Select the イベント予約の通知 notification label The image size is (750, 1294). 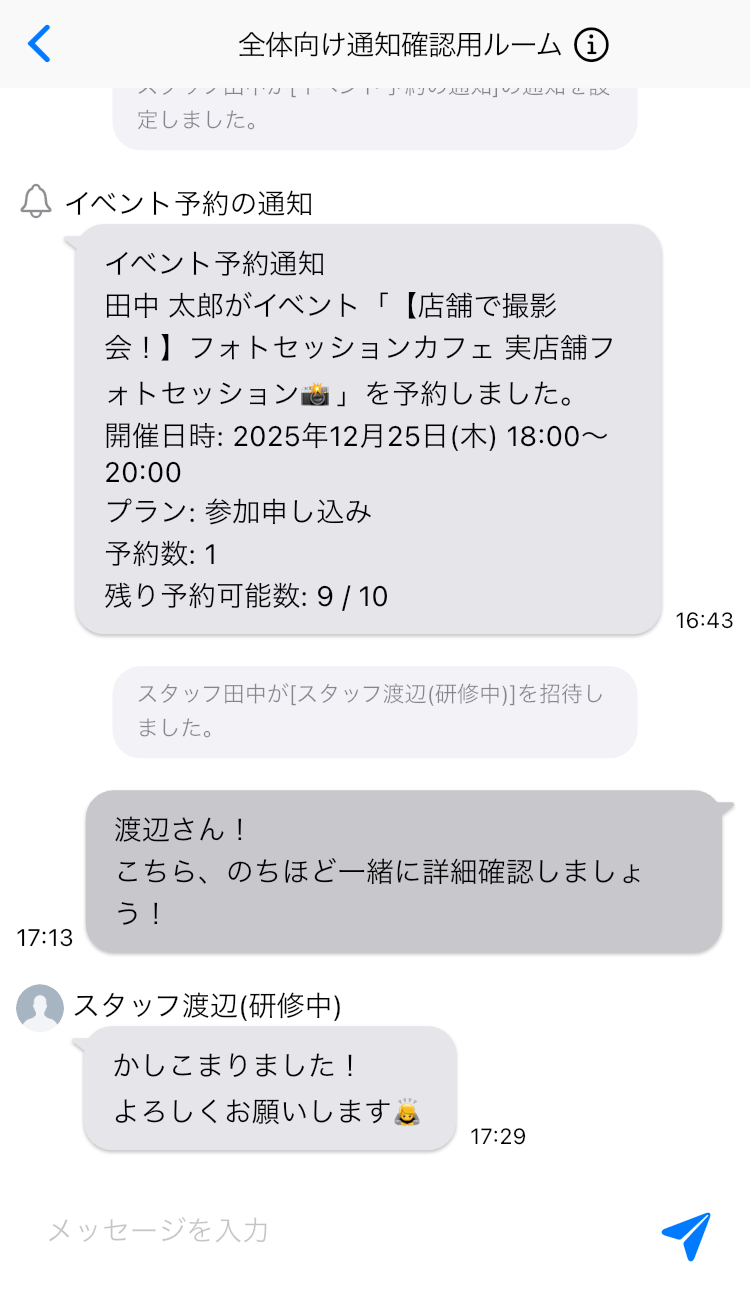190,203
